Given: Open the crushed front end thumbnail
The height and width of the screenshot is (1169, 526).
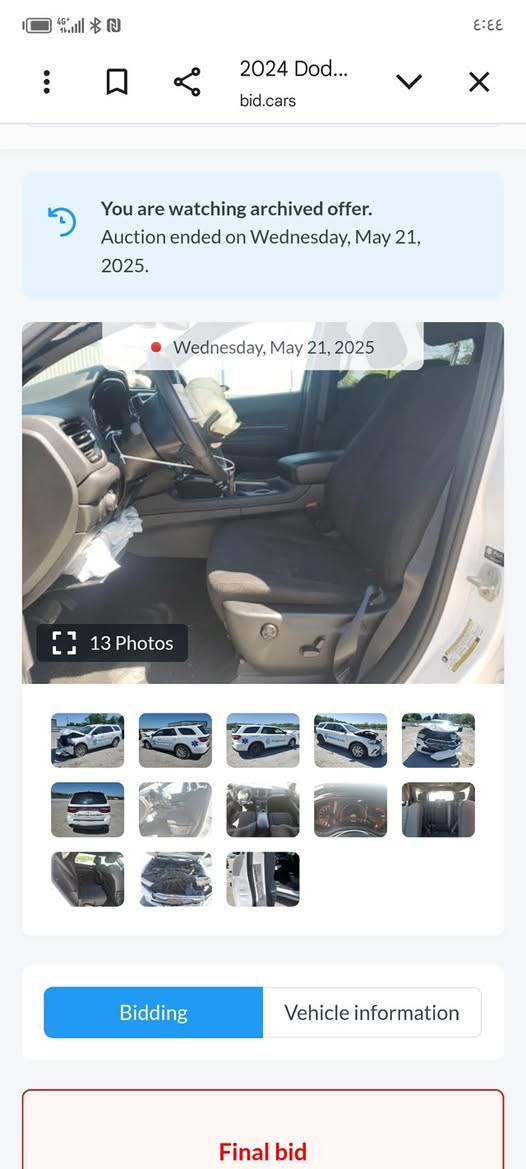Looking at the screenshot, I should pos(438,740).
